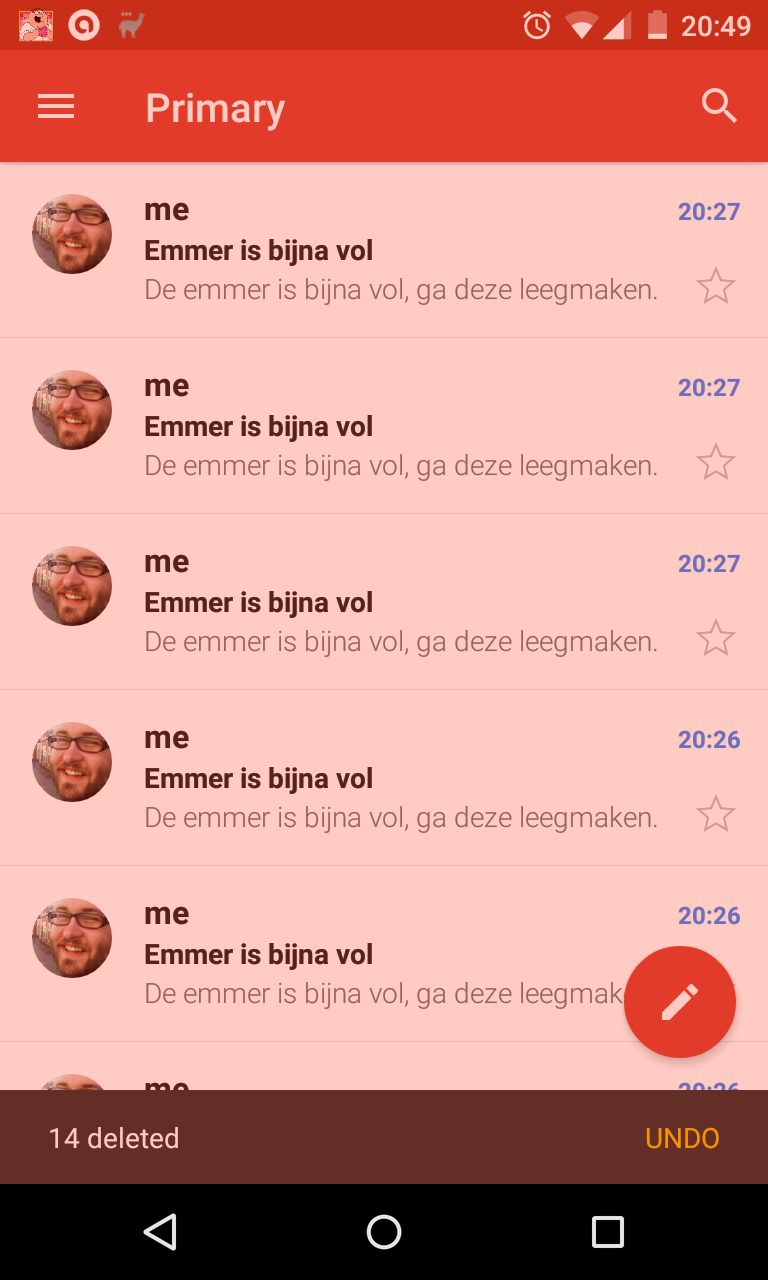
Task: Undo the deletion of 14 emails
Action: [682, 1138]
